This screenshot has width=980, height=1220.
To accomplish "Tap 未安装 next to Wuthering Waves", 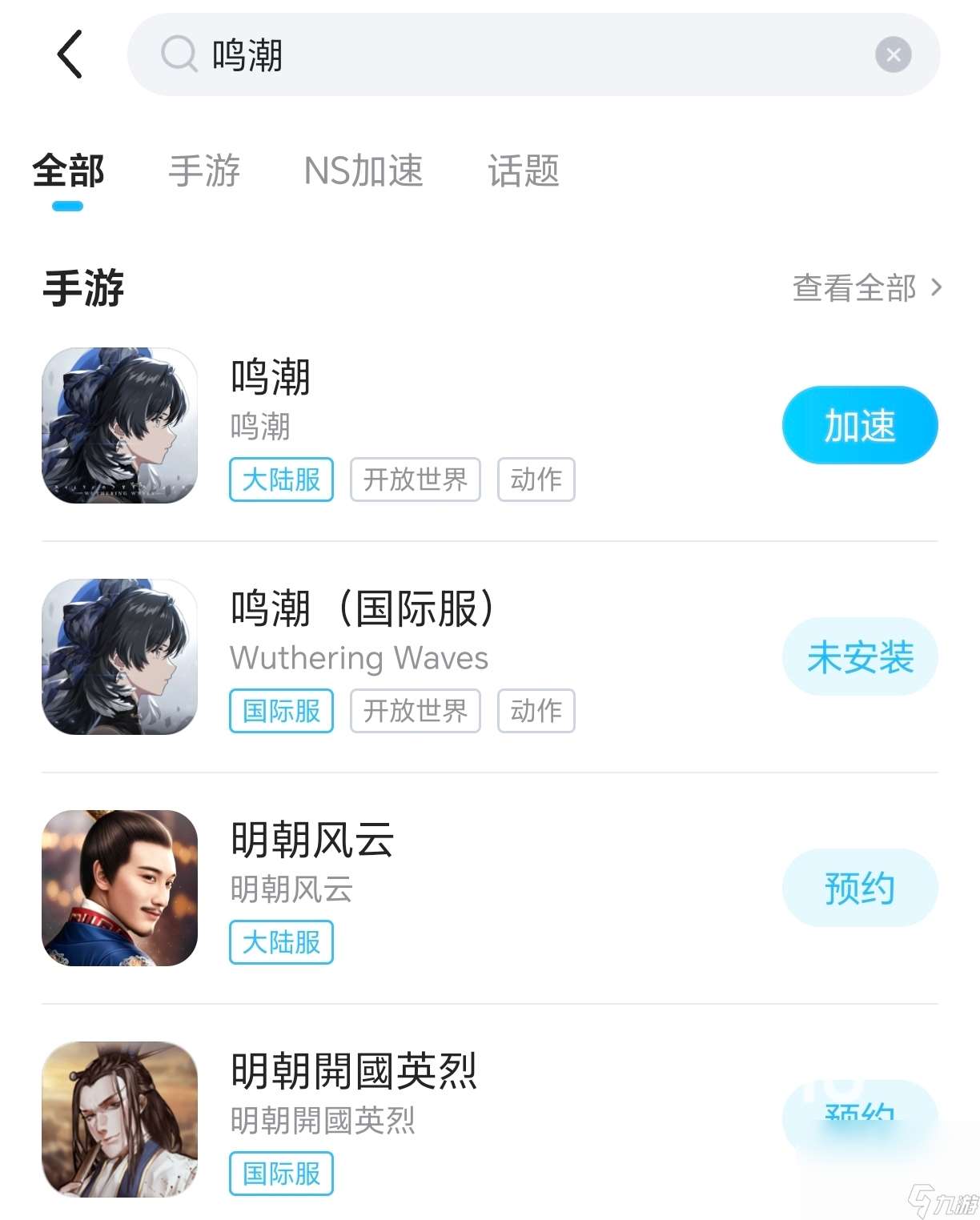I will pos(860,656).
